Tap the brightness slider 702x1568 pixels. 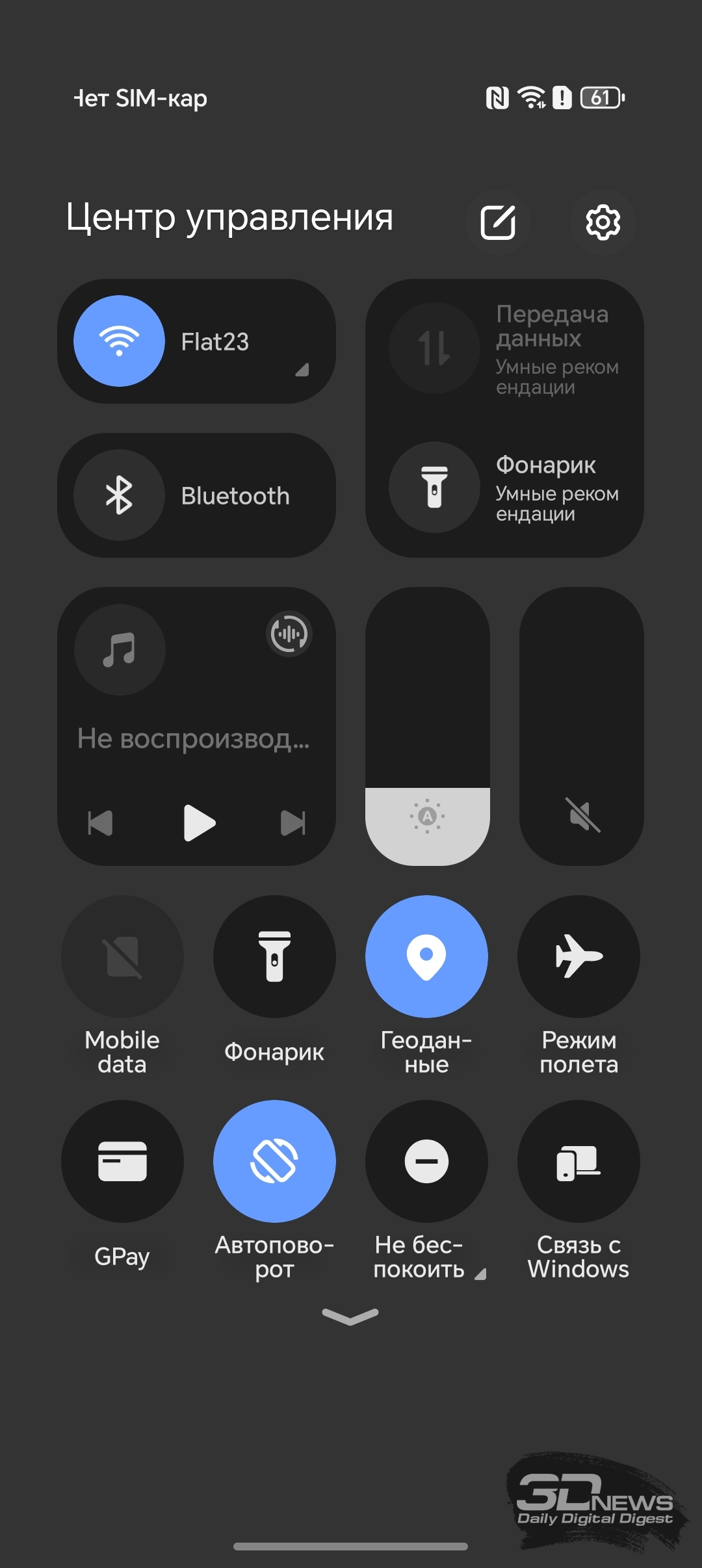point(428,726)
